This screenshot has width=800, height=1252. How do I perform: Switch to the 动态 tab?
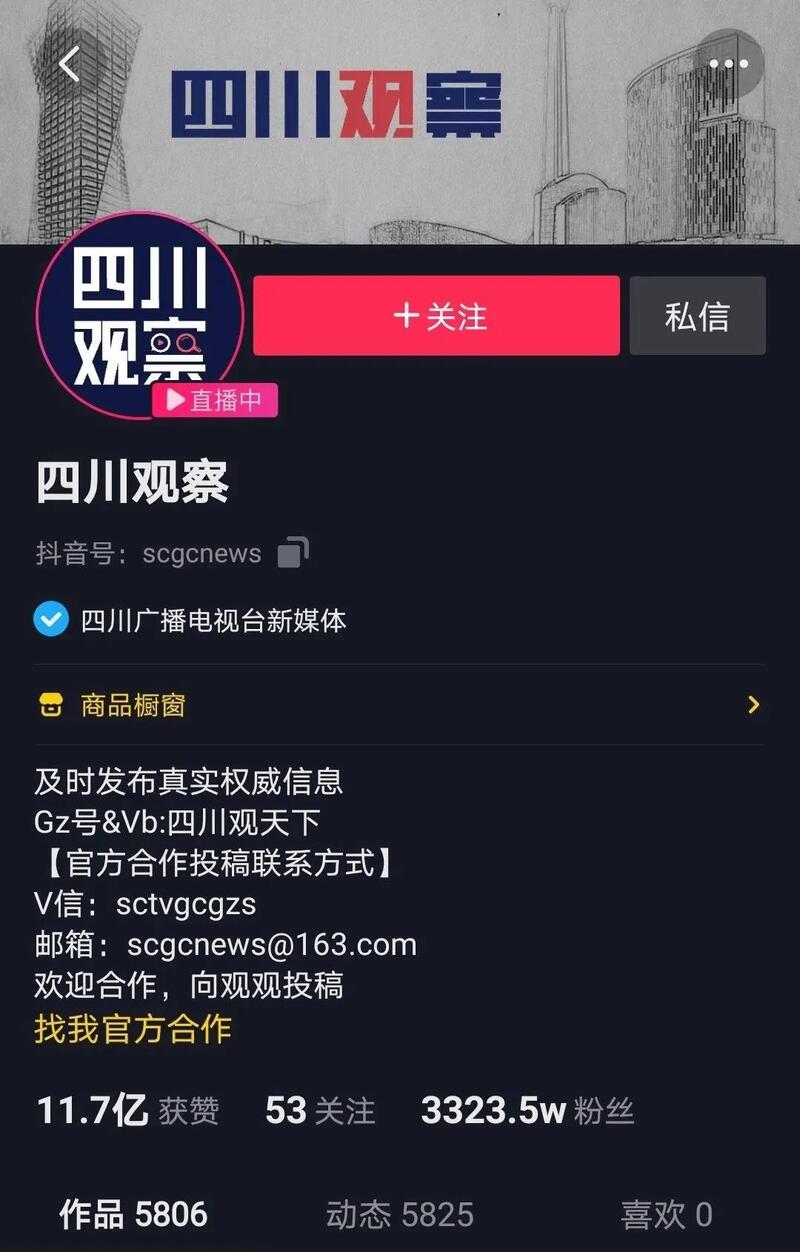[400, 1215]
